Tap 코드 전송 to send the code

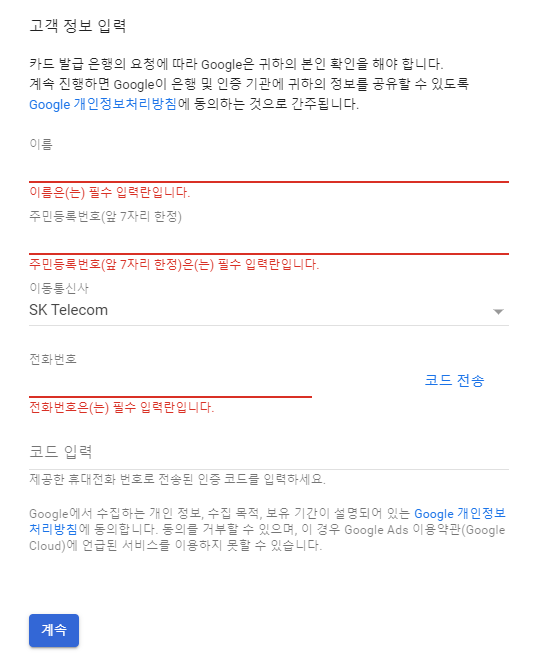[x=454, y=380]
